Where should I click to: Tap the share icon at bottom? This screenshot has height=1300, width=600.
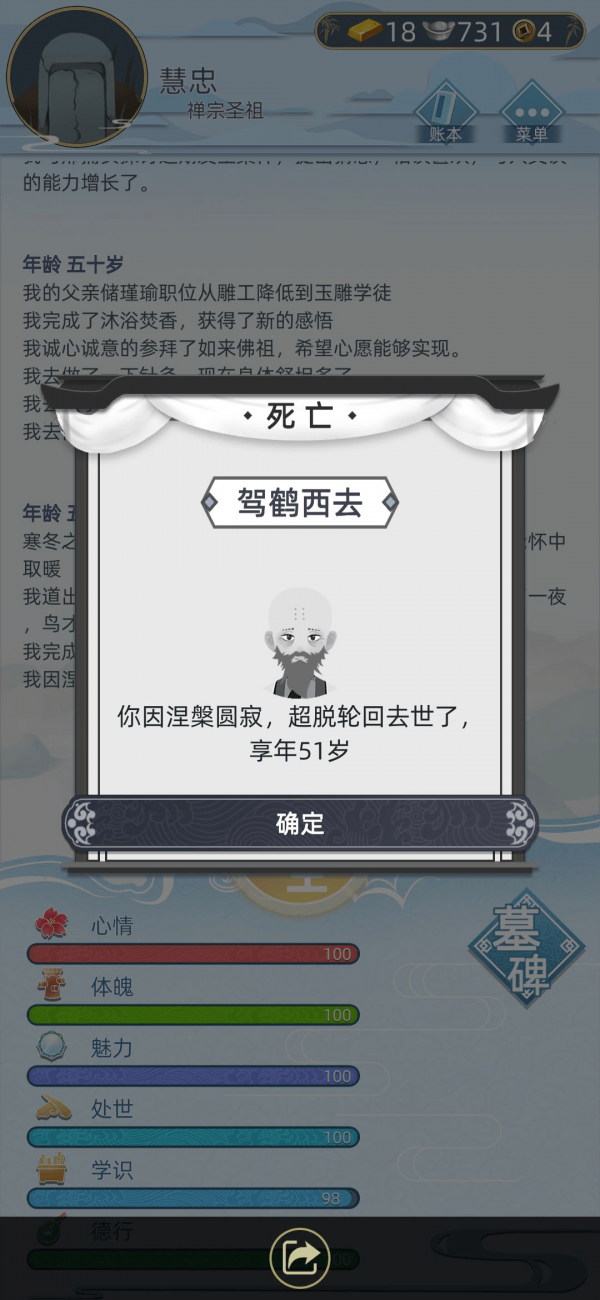(300, 1257)
